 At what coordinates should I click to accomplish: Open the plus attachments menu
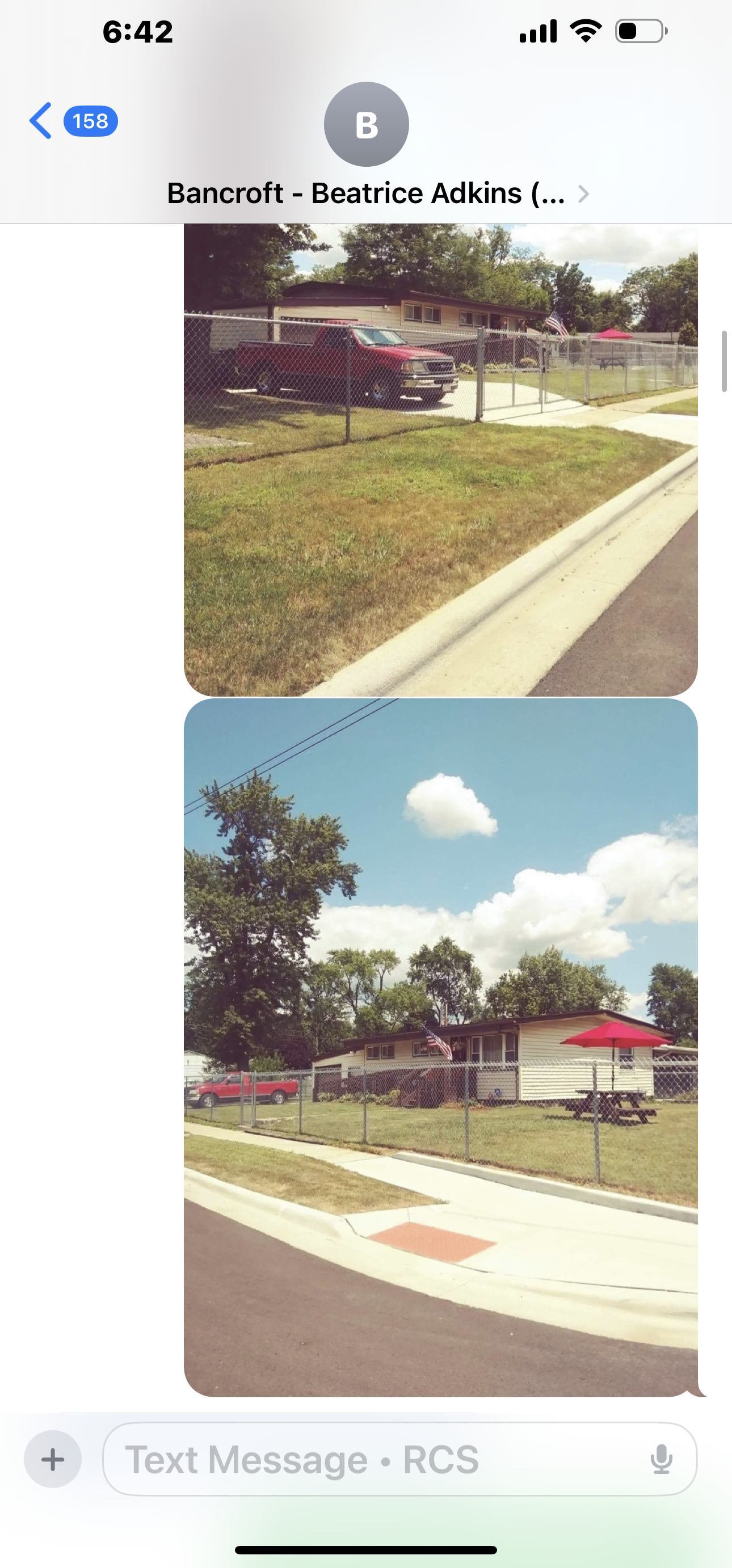(52, 1459)
